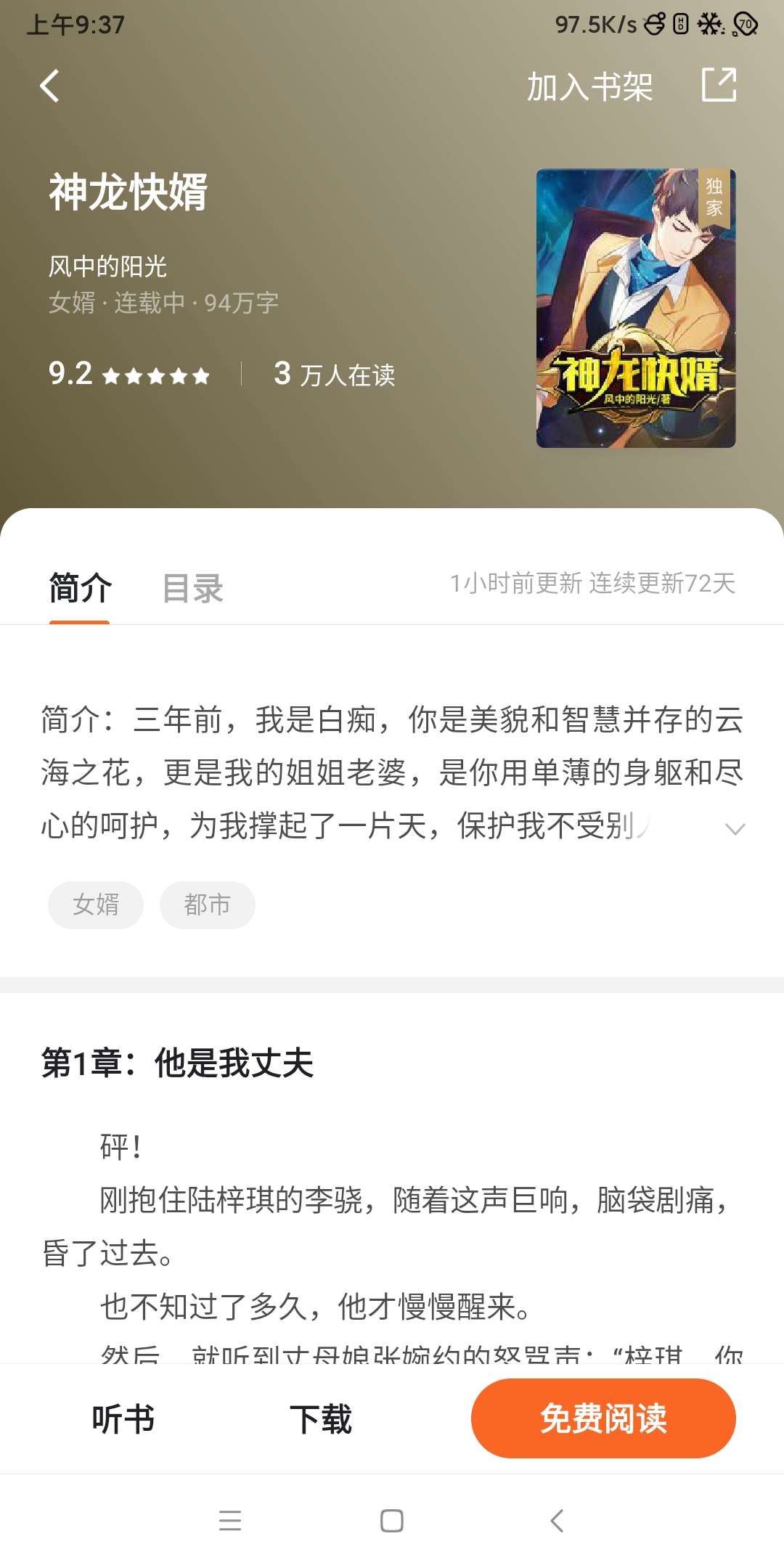784x1568 pixels.
Task: Switch to the 目录 tab
Action: 192,588
